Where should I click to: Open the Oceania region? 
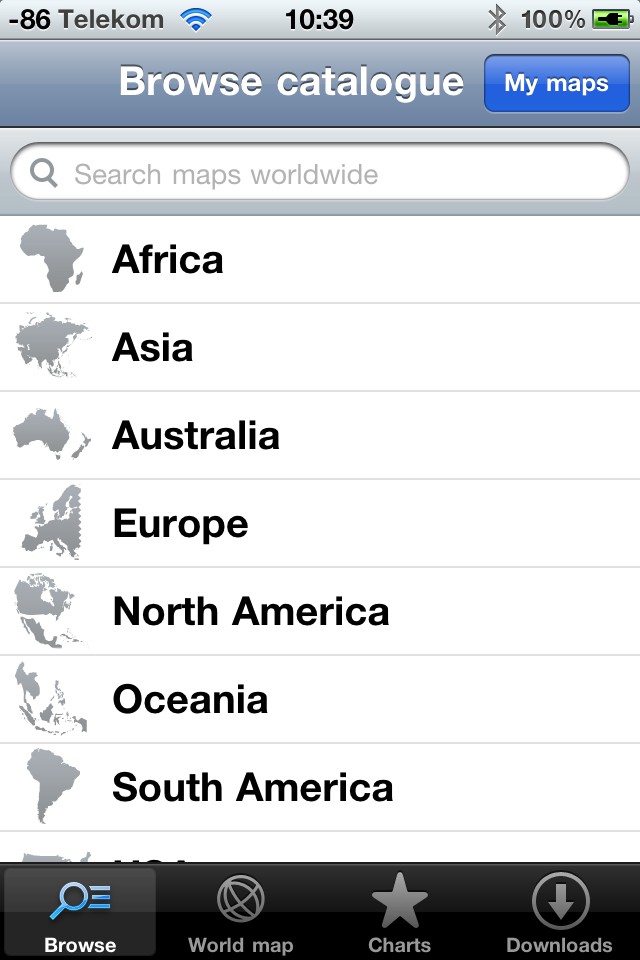tap(320, 700)
